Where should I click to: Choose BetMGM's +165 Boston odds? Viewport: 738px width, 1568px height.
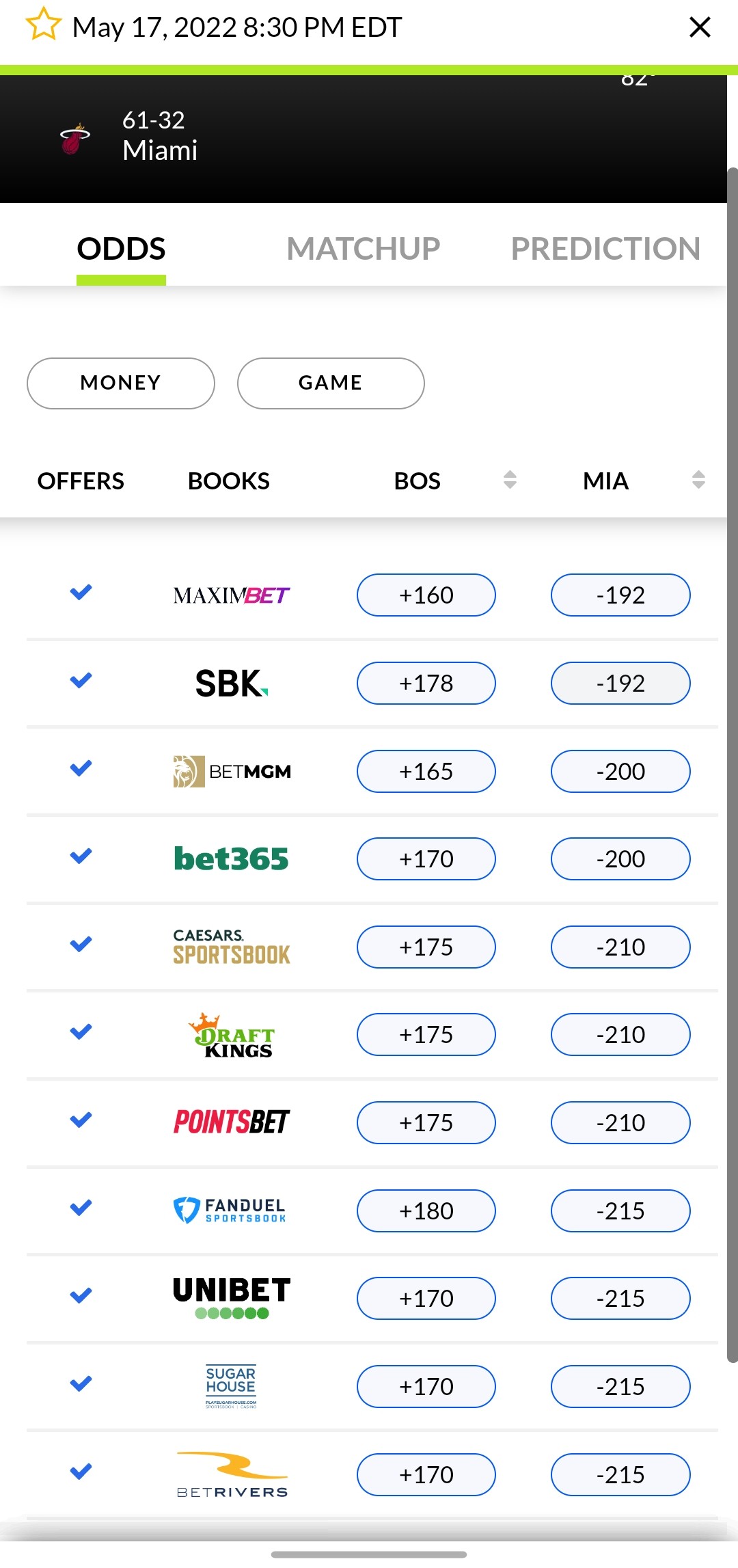pyautogui.click(x=426, y=772)
